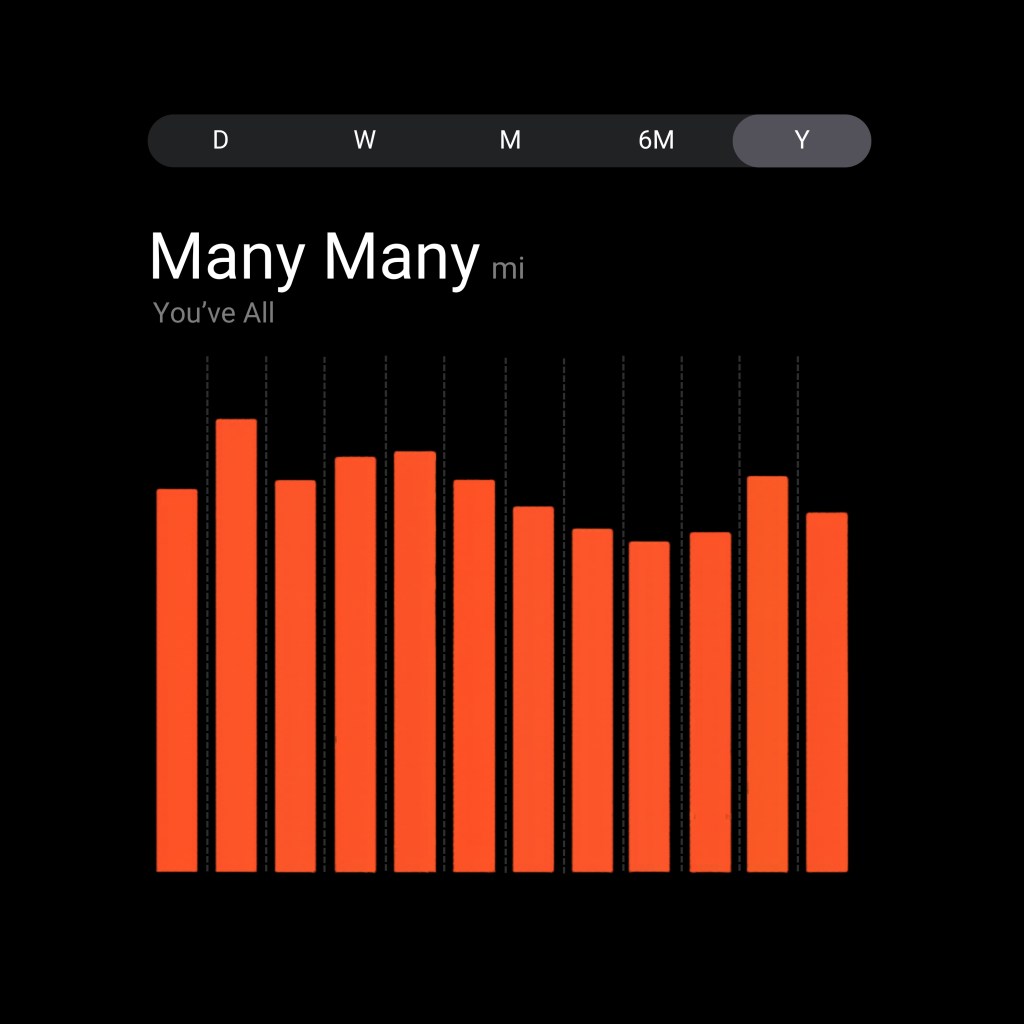The height and width of the screenshot is (1024, 1024).
Task: Select the W weekly range
Action: coord(364,141)
